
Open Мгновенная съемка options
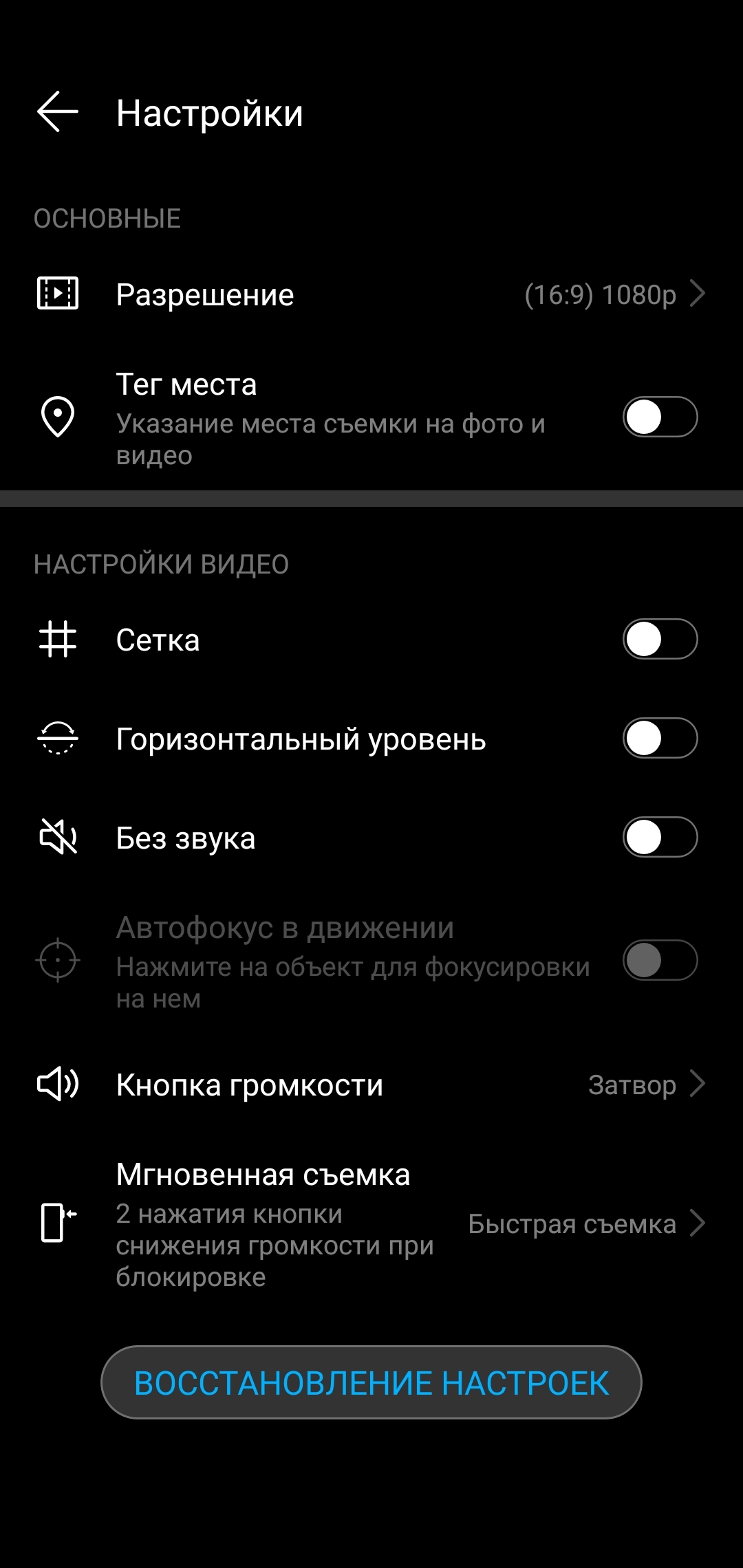pos(700,1224)
